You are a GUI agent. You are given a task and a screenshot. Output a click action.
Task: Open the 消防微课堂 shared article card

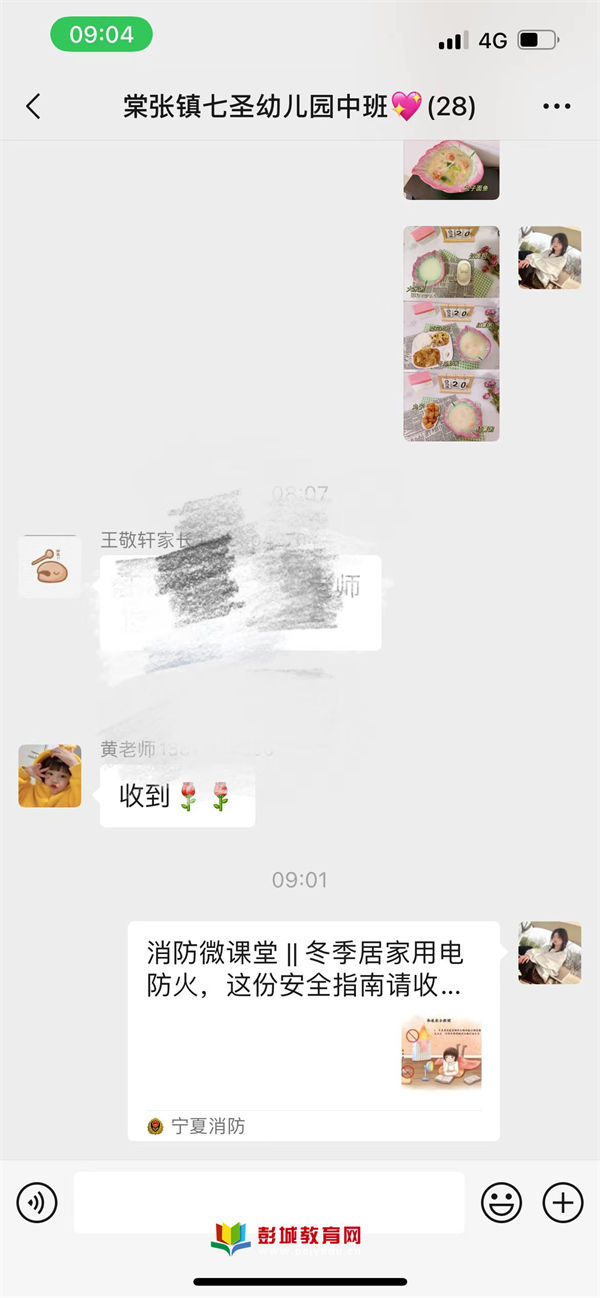click(x=313, y=1030)
